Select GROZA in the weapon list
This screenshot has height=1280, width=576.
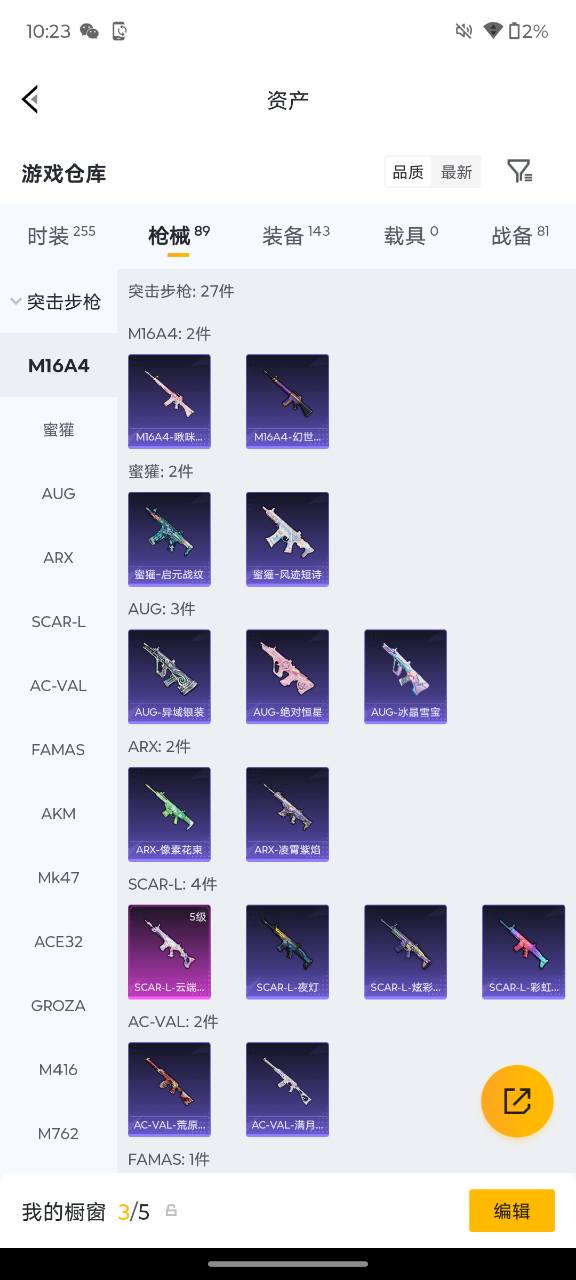click(58, 1005)
